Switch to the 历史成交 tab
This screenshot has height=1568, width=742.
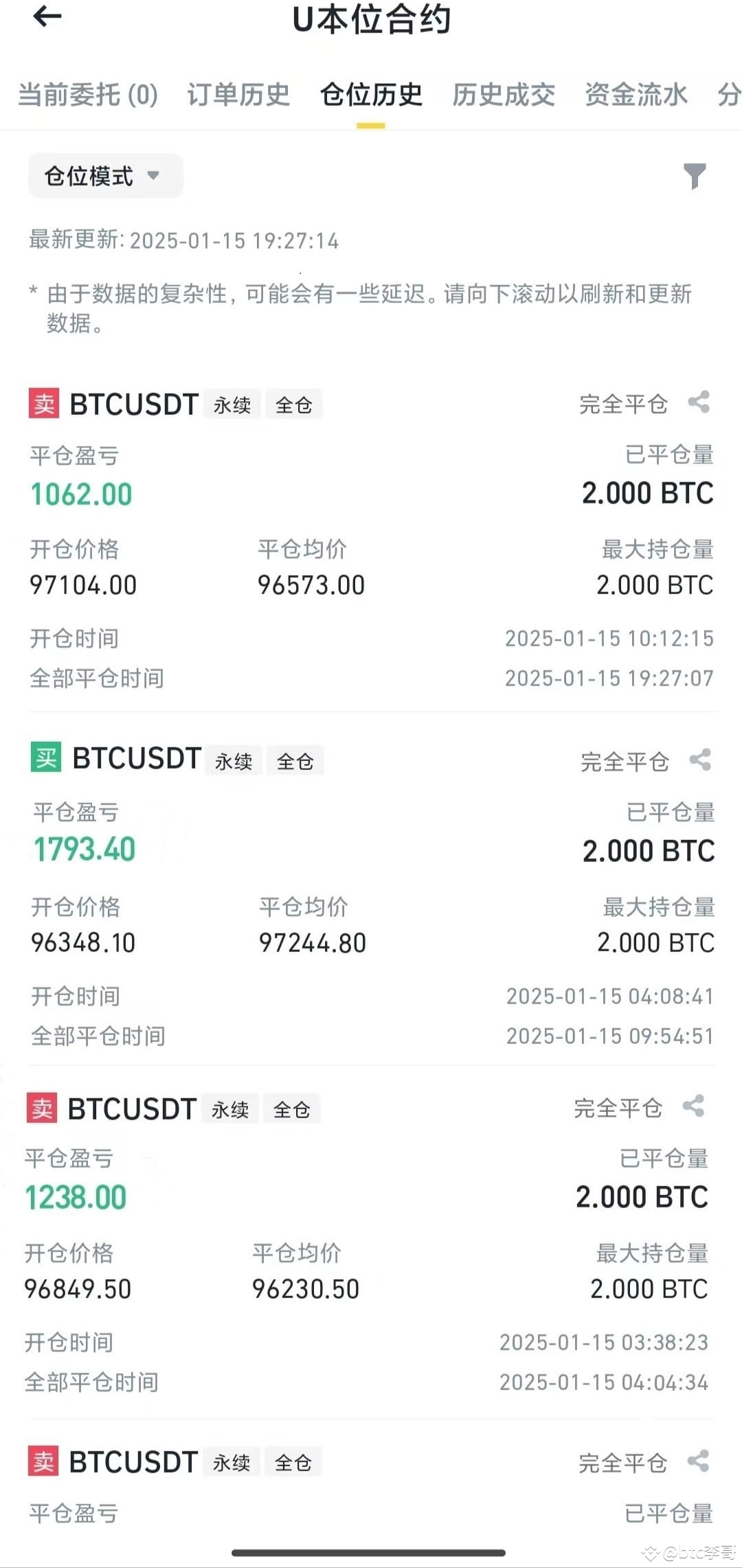pyautogui.click(x=504, y=95)
